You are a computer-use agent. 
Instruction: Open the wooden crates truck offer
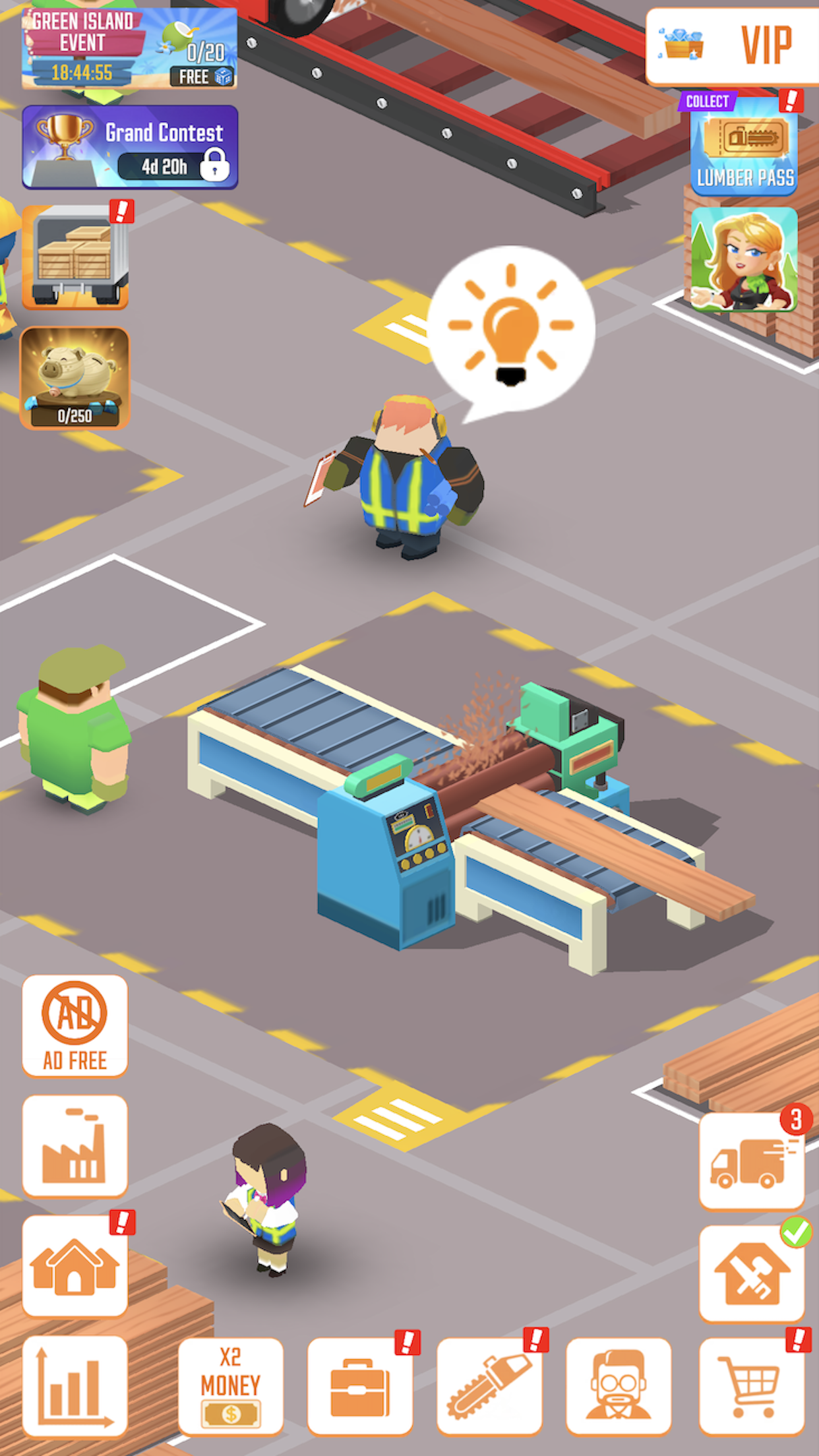coord(75,257)
